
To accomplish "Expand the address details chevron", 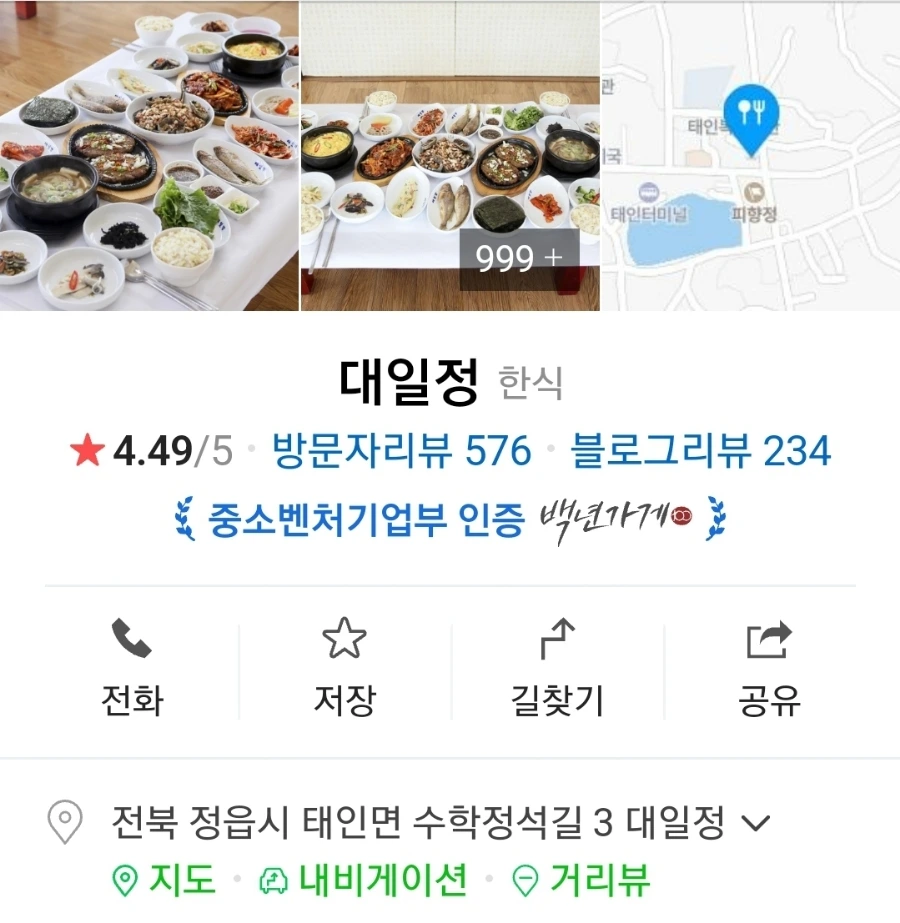I will 757,824.
